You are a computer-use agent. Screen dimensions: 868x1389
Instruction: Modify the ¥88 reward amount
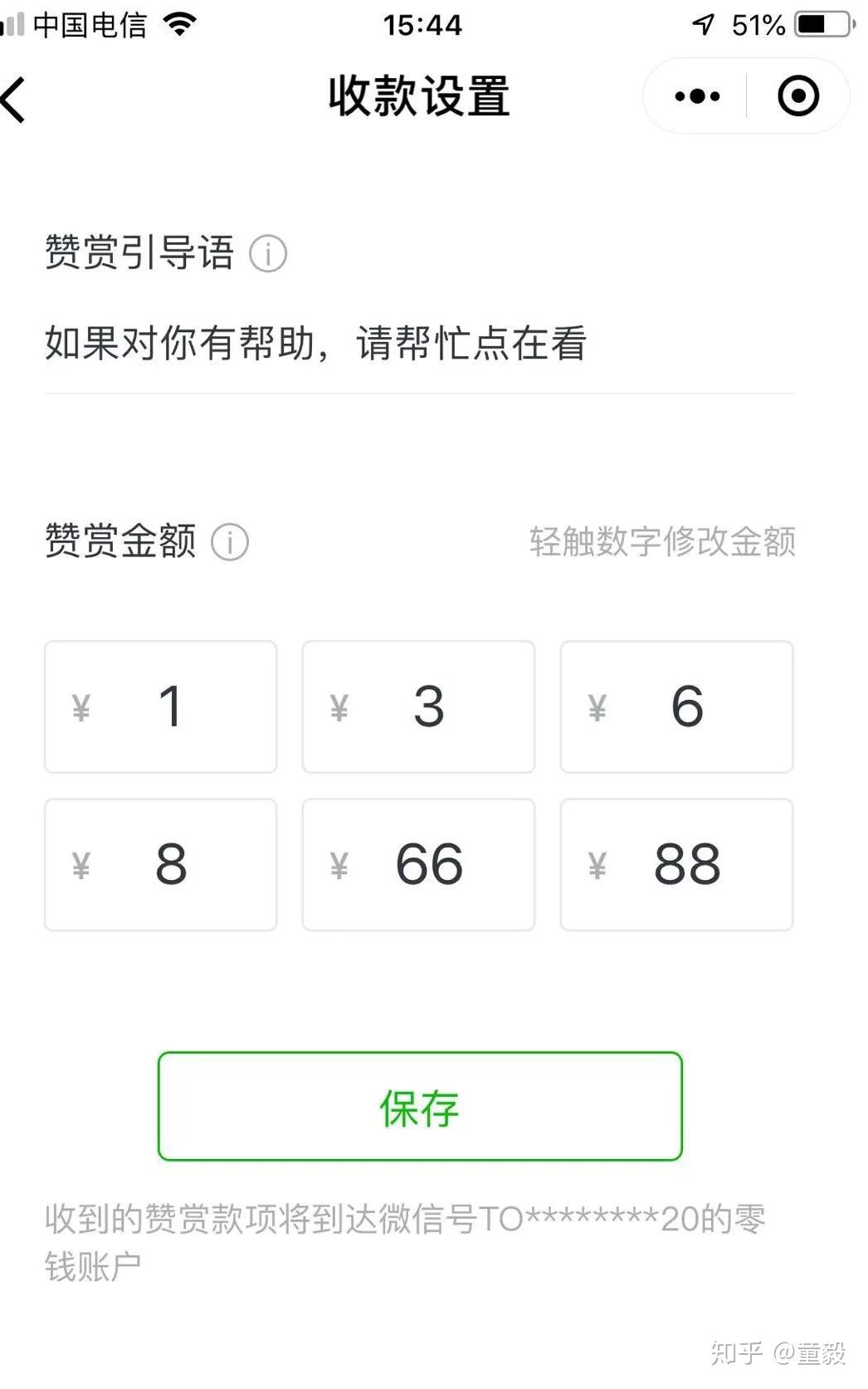[x=676, y=864]
